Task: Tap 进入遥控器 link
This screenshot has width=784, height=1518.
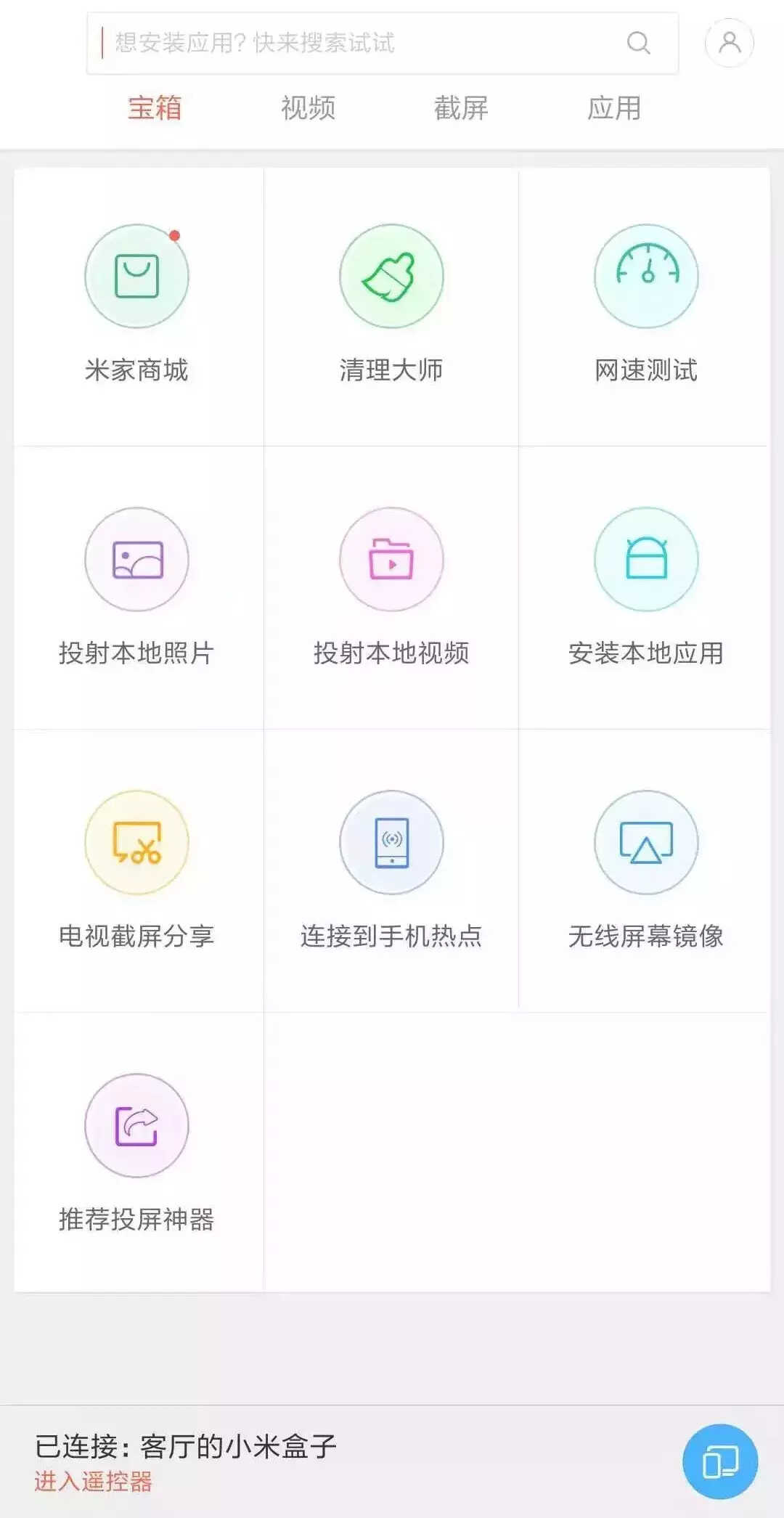Action: [x=93, y=1482]
